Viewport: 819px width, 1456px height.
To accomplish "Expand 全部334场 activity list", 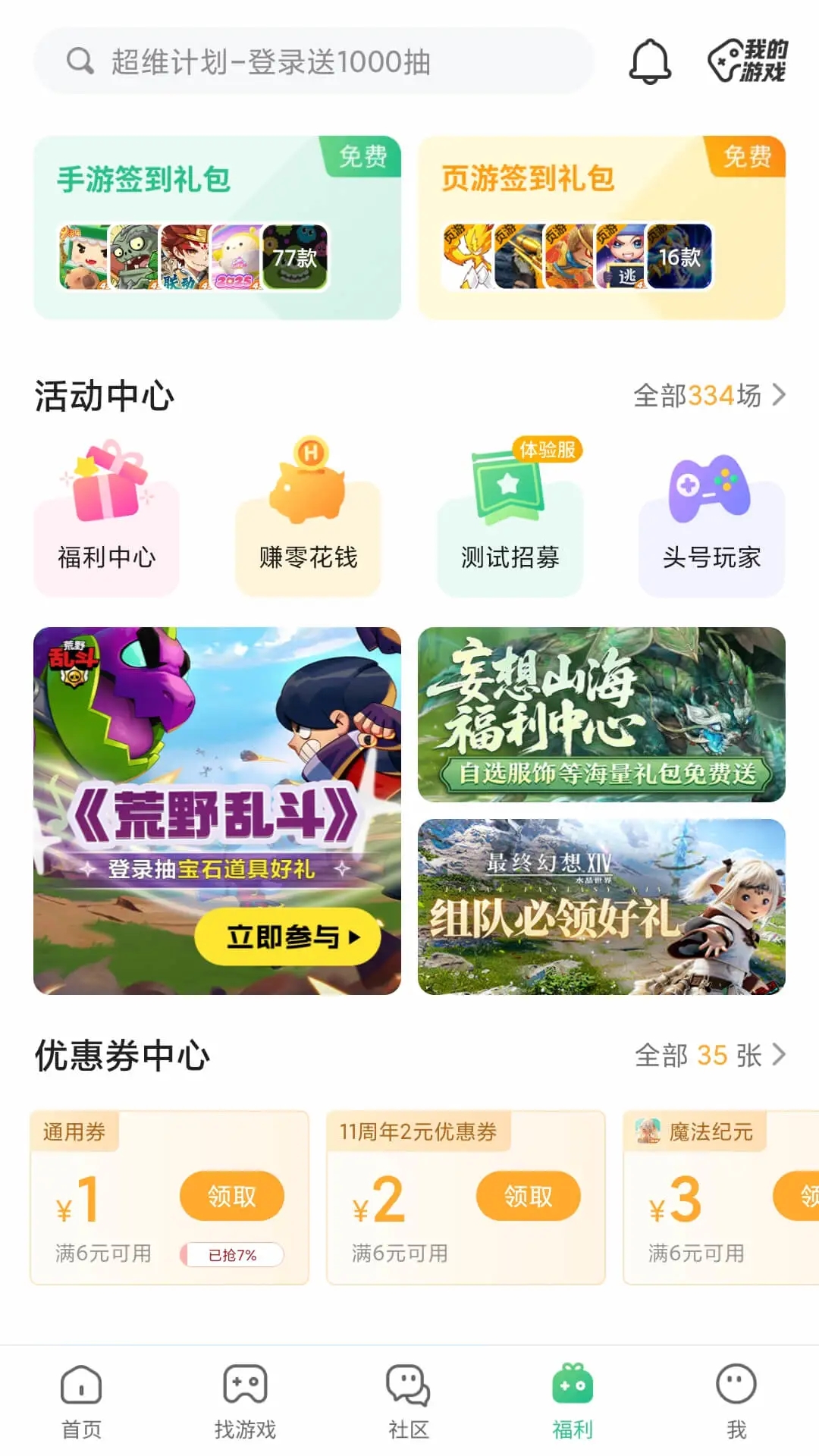I will pos(705,395).
